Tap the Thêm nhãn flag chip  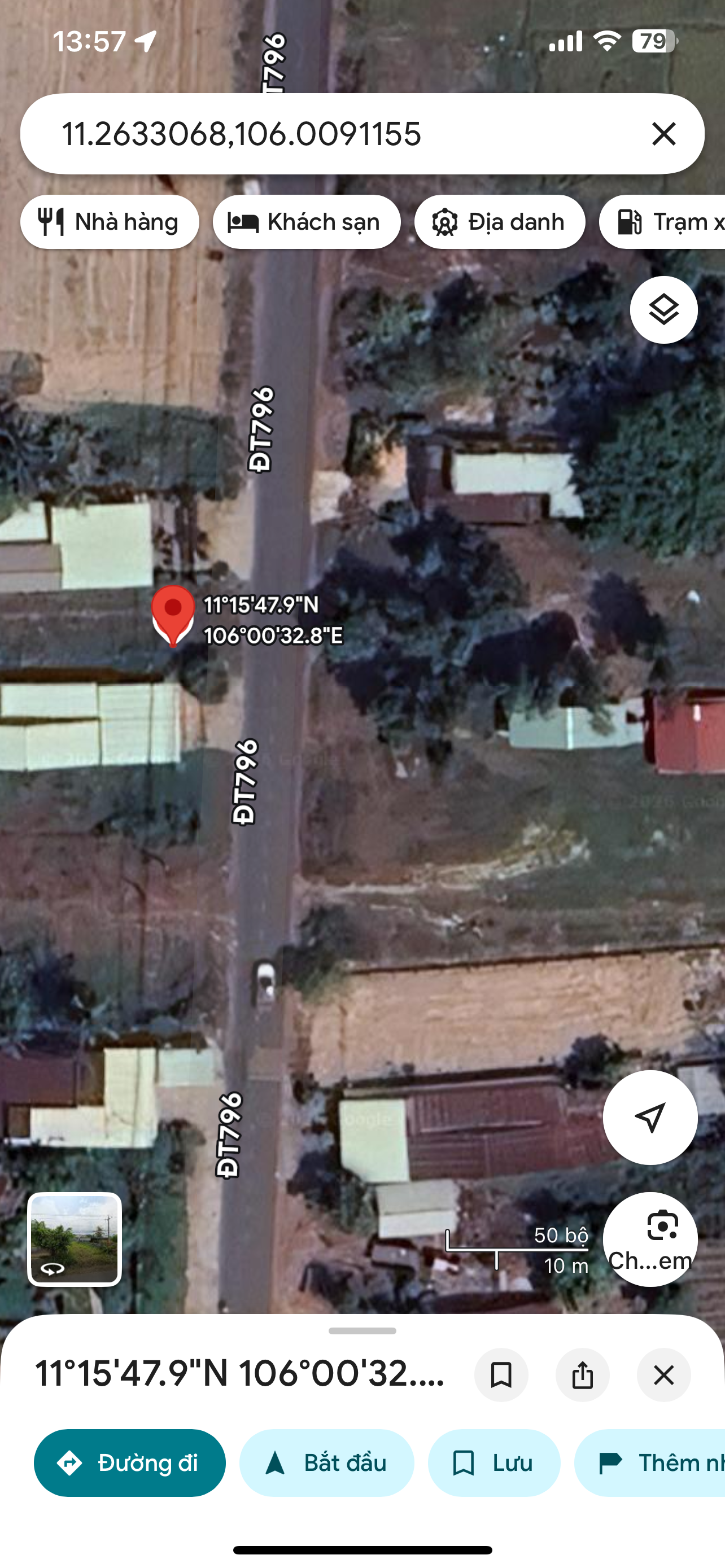(650, 1462)
